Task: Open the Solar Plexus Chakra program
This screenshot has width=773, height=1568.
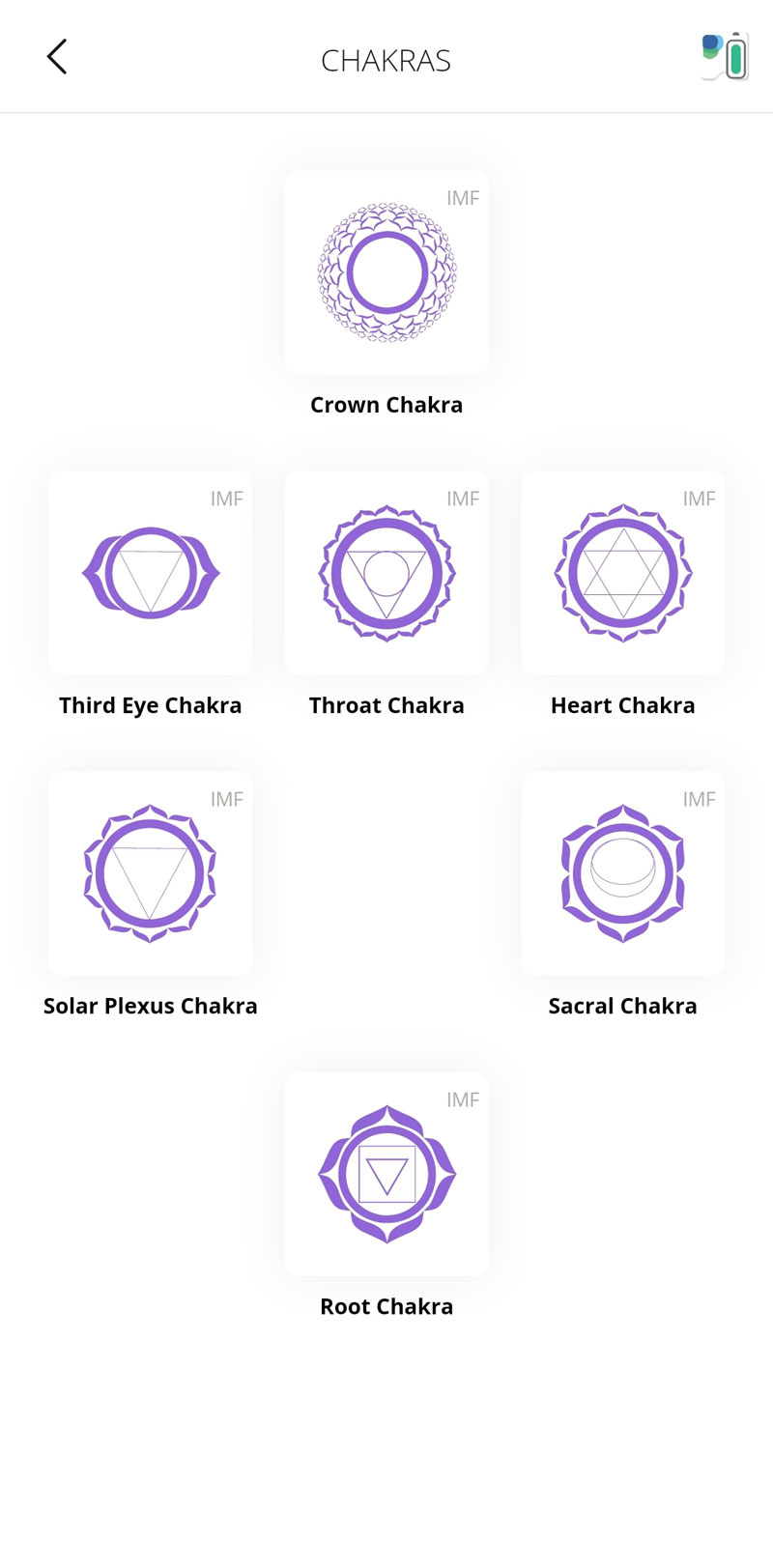Action: coord(151,874)
